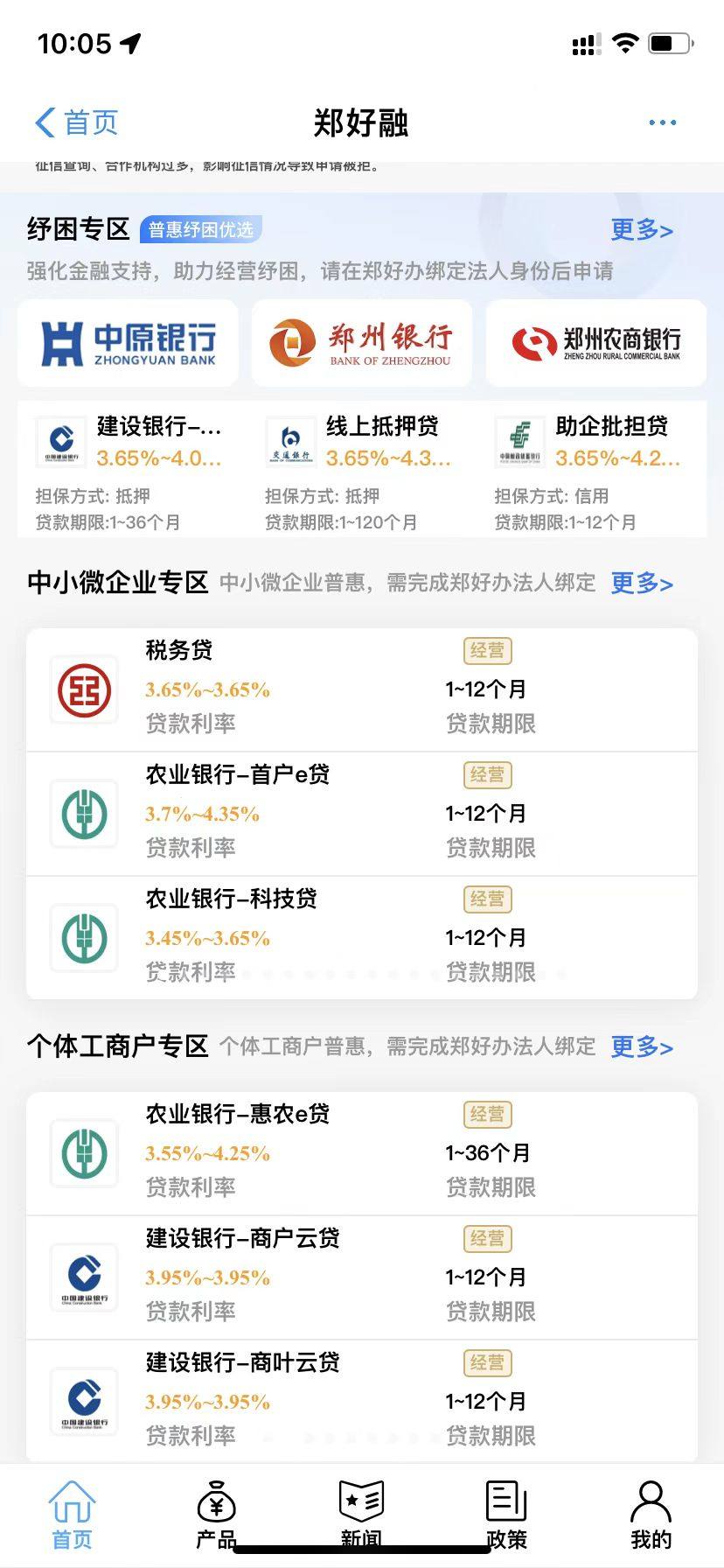Open the three-dot overflow menu

(x=662, y=122)
